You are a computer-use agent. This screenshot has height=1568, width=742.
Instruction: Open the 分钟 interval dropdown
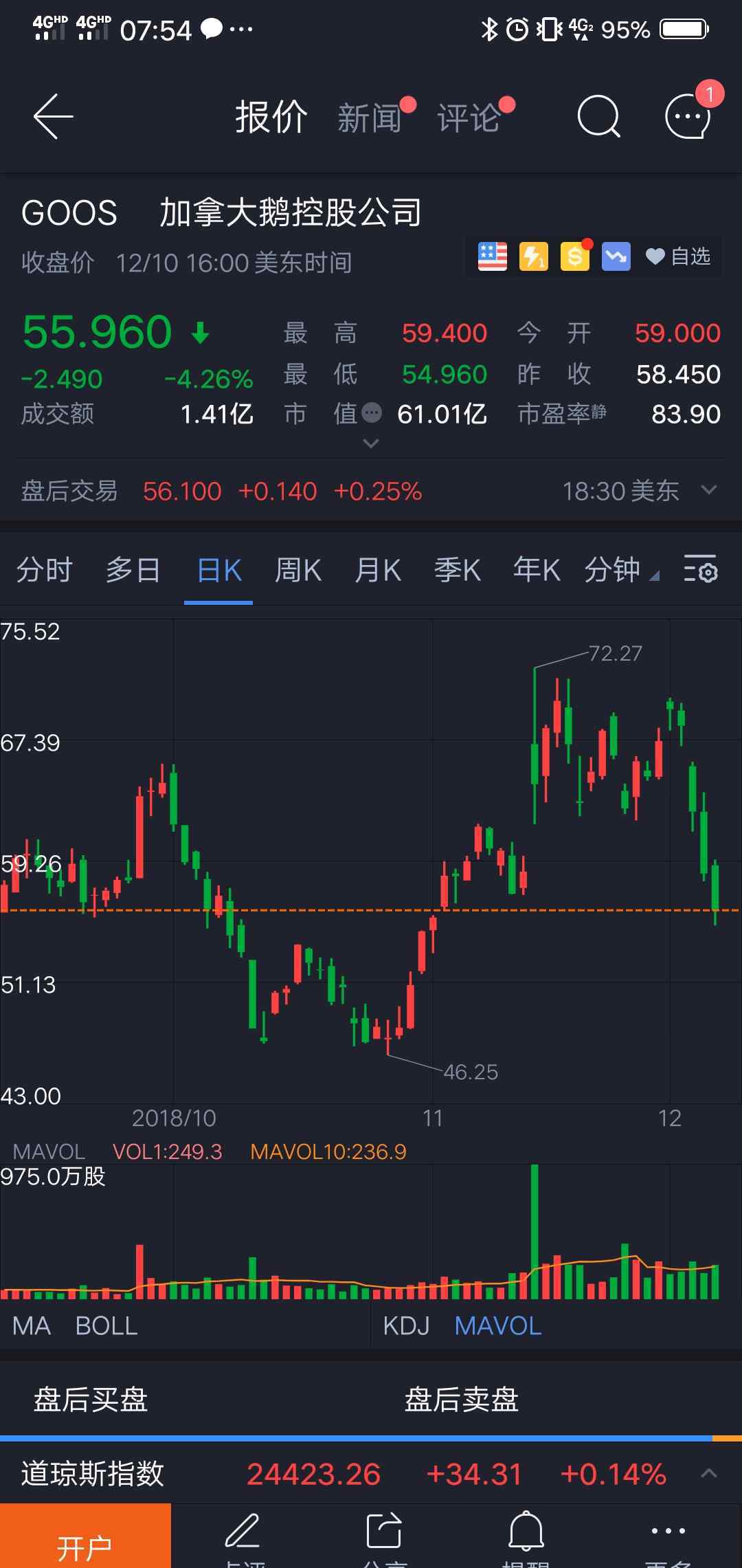pyautogui.click(x=621, y=570)
